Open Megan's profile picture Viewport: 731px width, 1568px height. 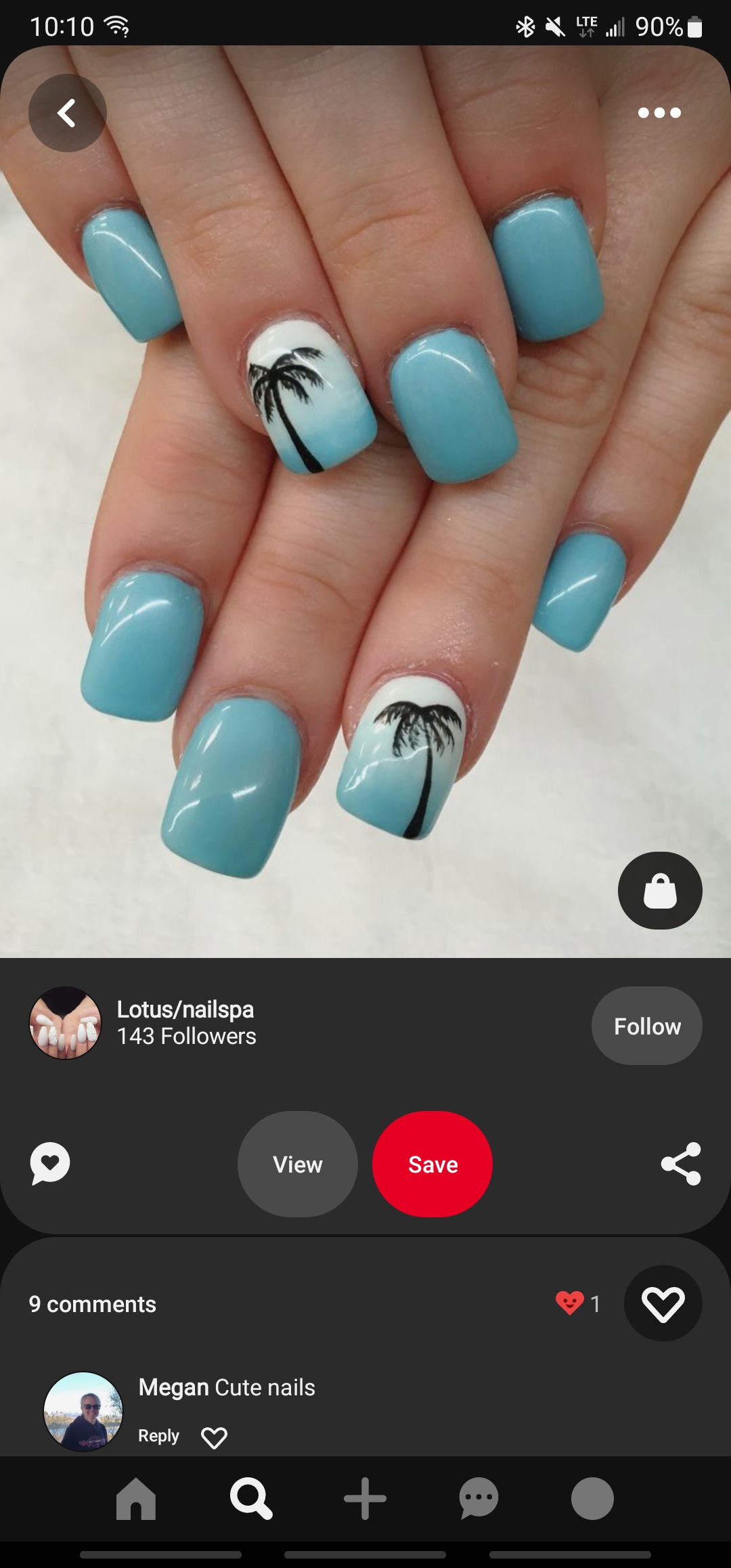coord(83,1411)
